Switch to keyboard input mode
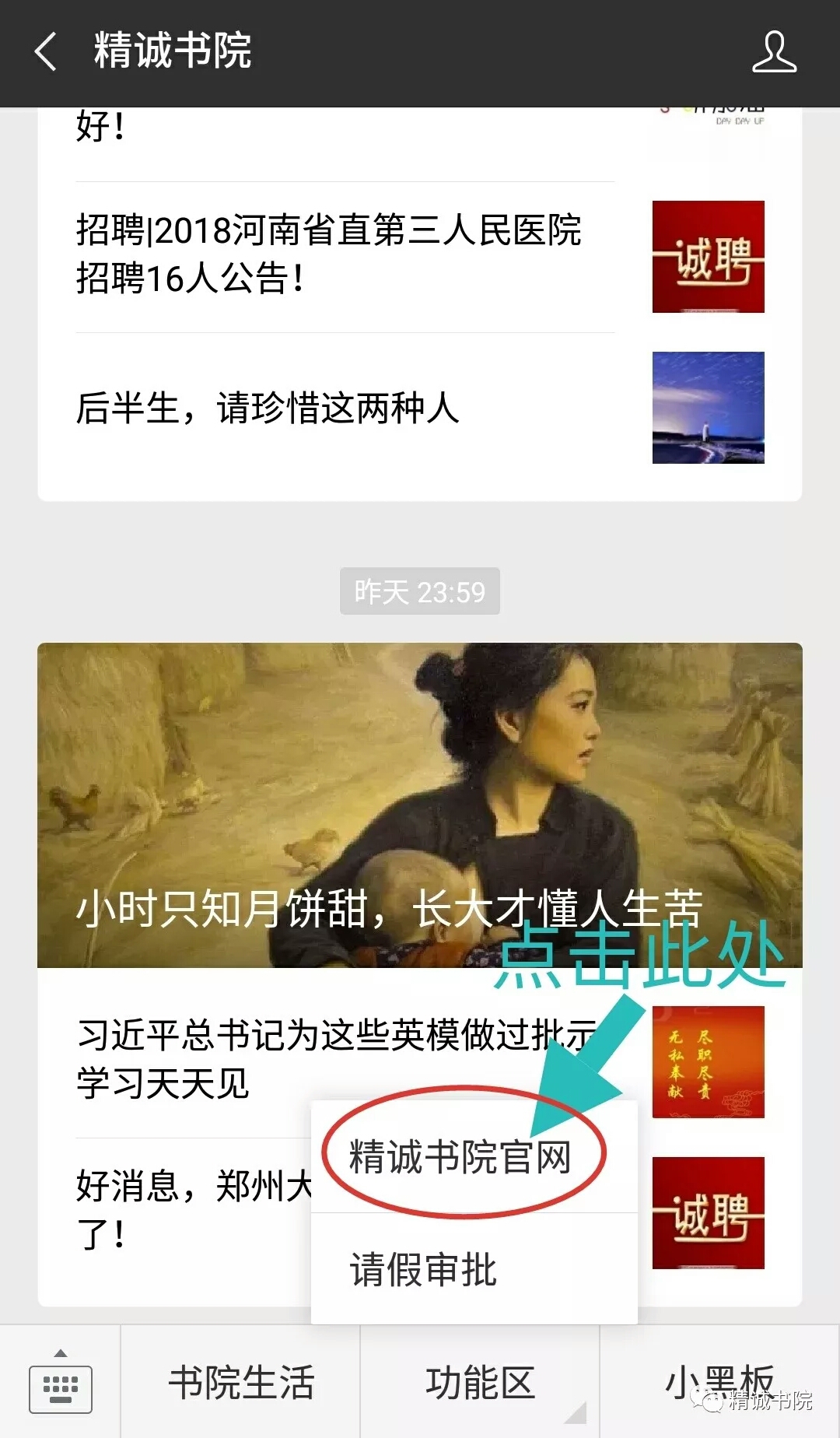 coord(61,1387)
